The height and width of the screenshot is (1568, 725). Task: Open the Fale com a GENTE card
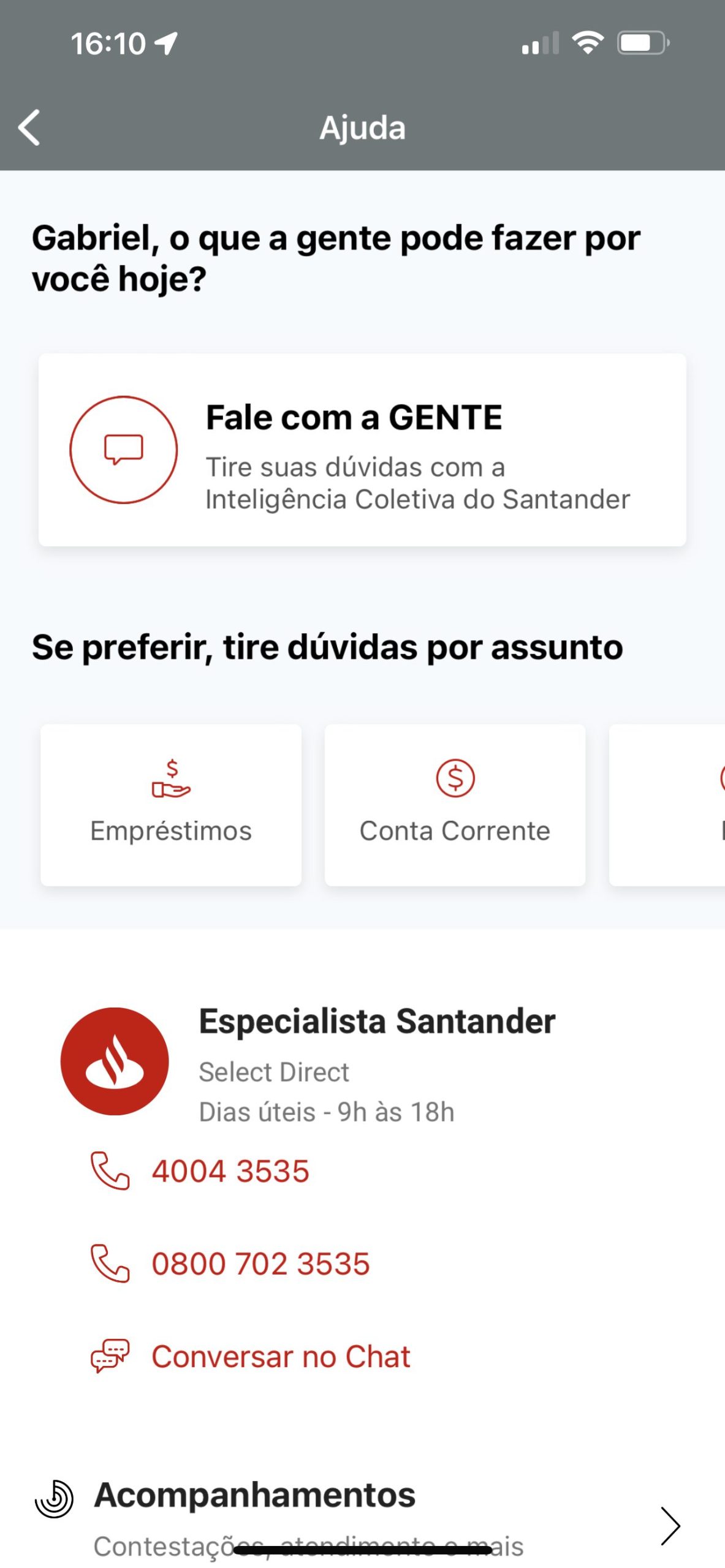click(362, 450)
